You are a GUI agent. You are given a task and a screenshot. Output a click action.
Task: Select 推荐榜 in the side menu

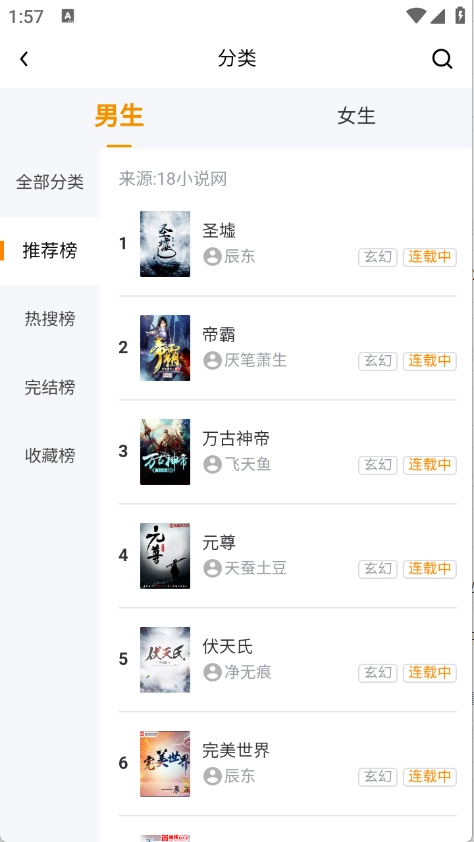(x=50, y=250)
